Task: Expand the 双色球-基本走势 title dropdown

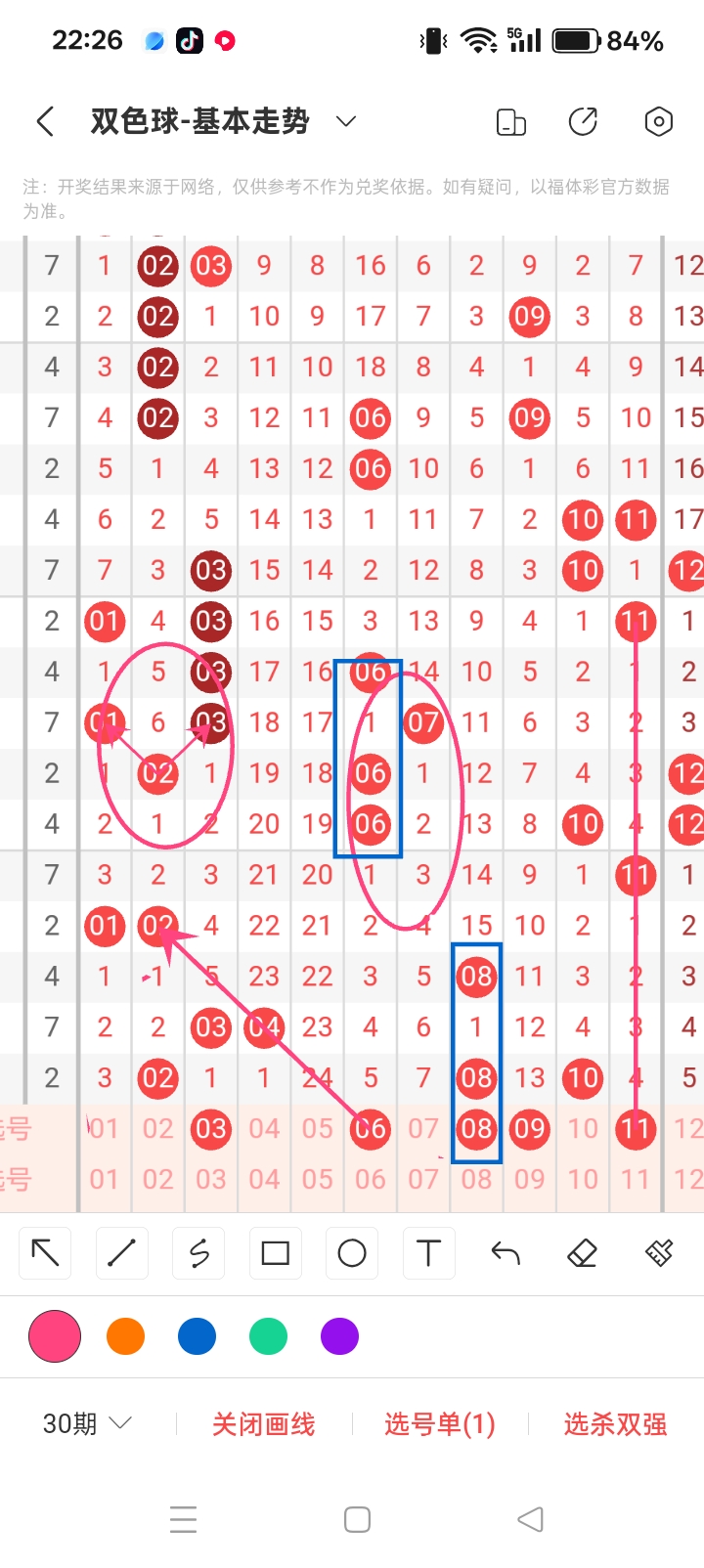Action: click(x=345, y=121)
